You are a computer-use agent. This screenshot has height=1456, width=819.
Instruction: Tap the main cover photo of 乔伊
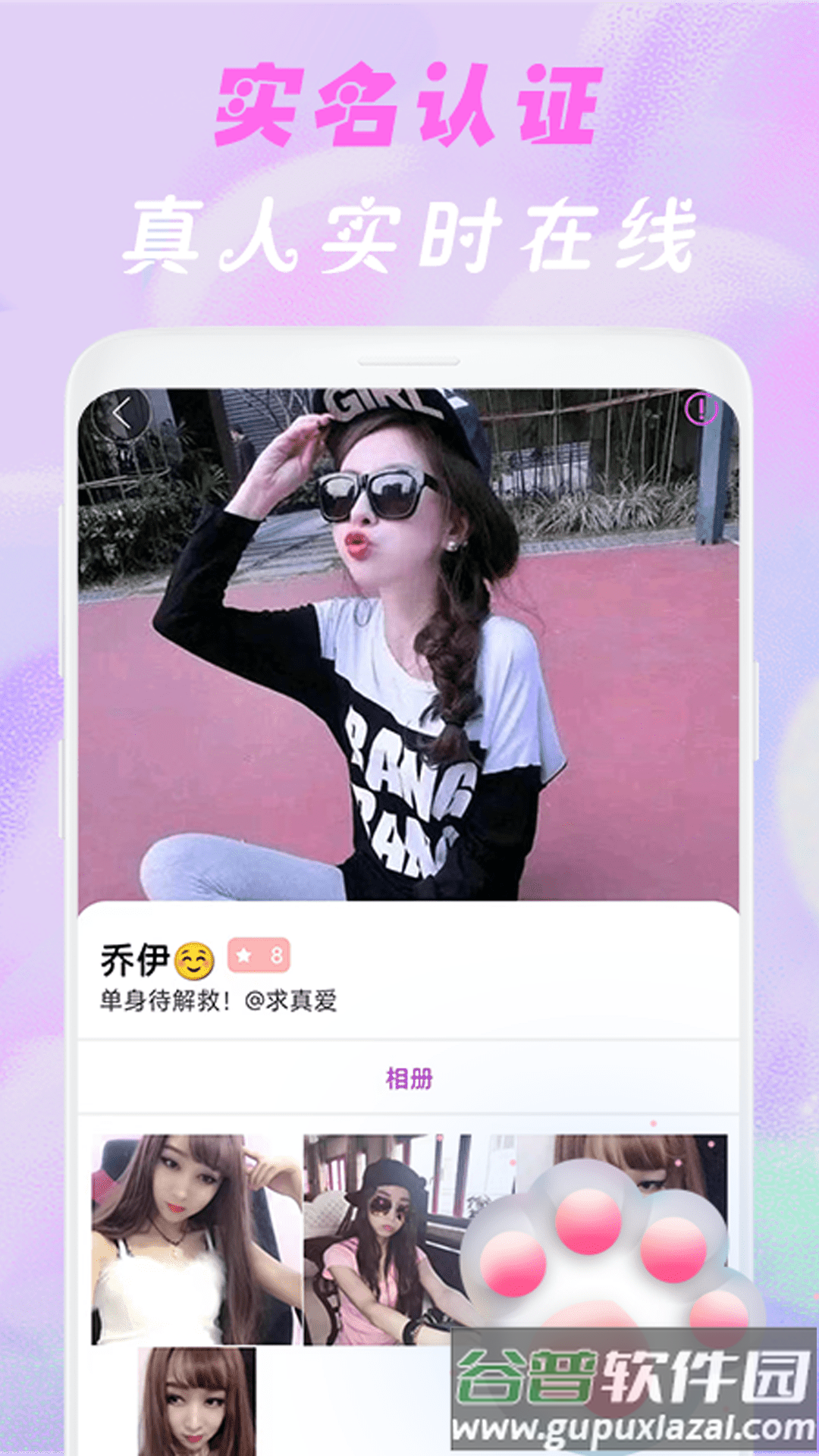409,645
